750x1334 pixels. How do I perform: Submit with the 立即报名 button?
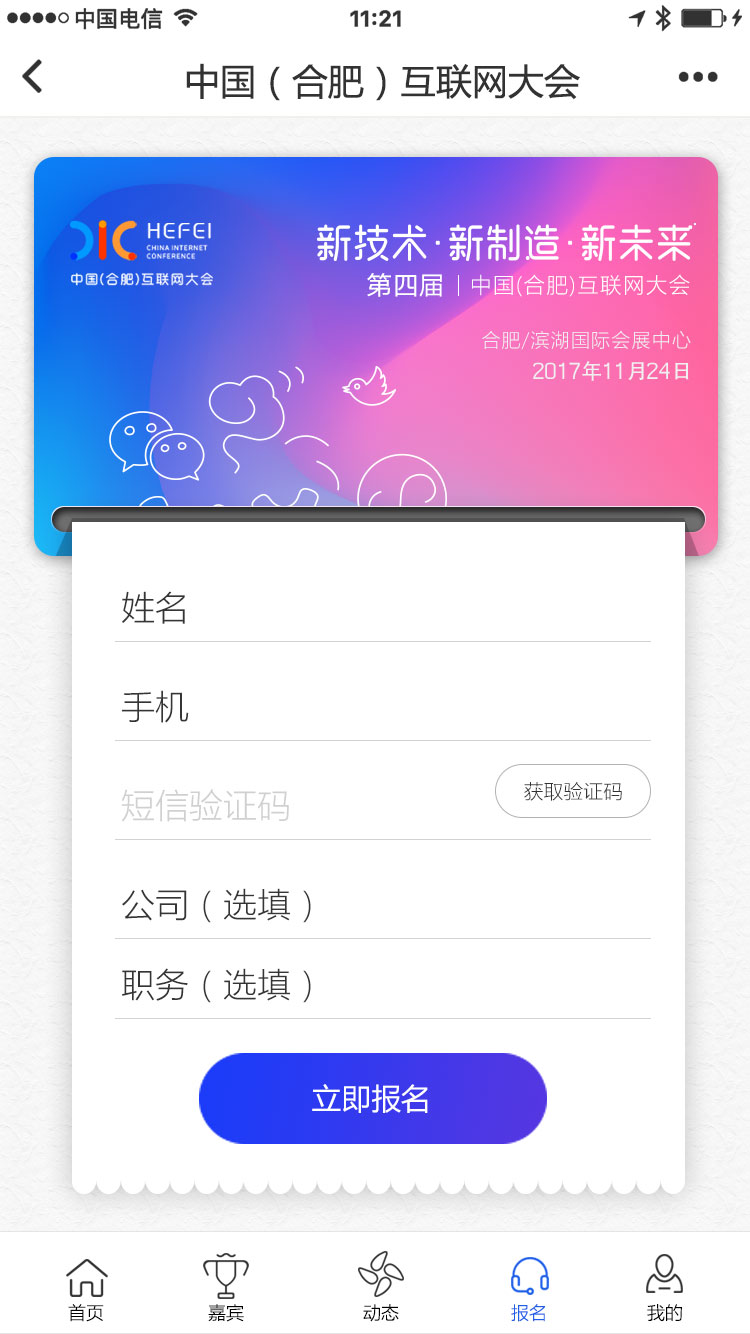click(x=373, y=1098)
